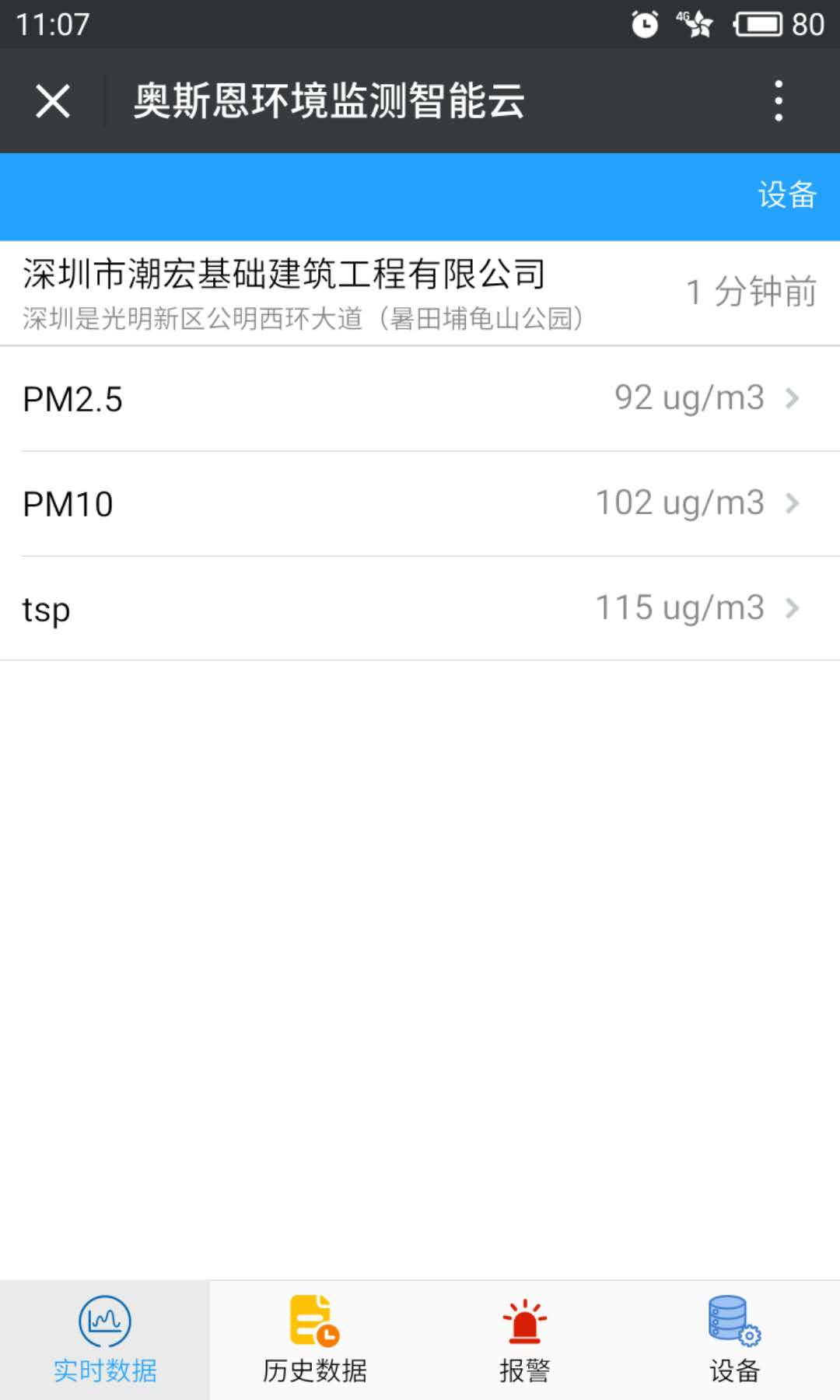Open the three-dot overflow menu
Screen dimensions: 840x1400
pyautogui.click(x=778, y=101)
